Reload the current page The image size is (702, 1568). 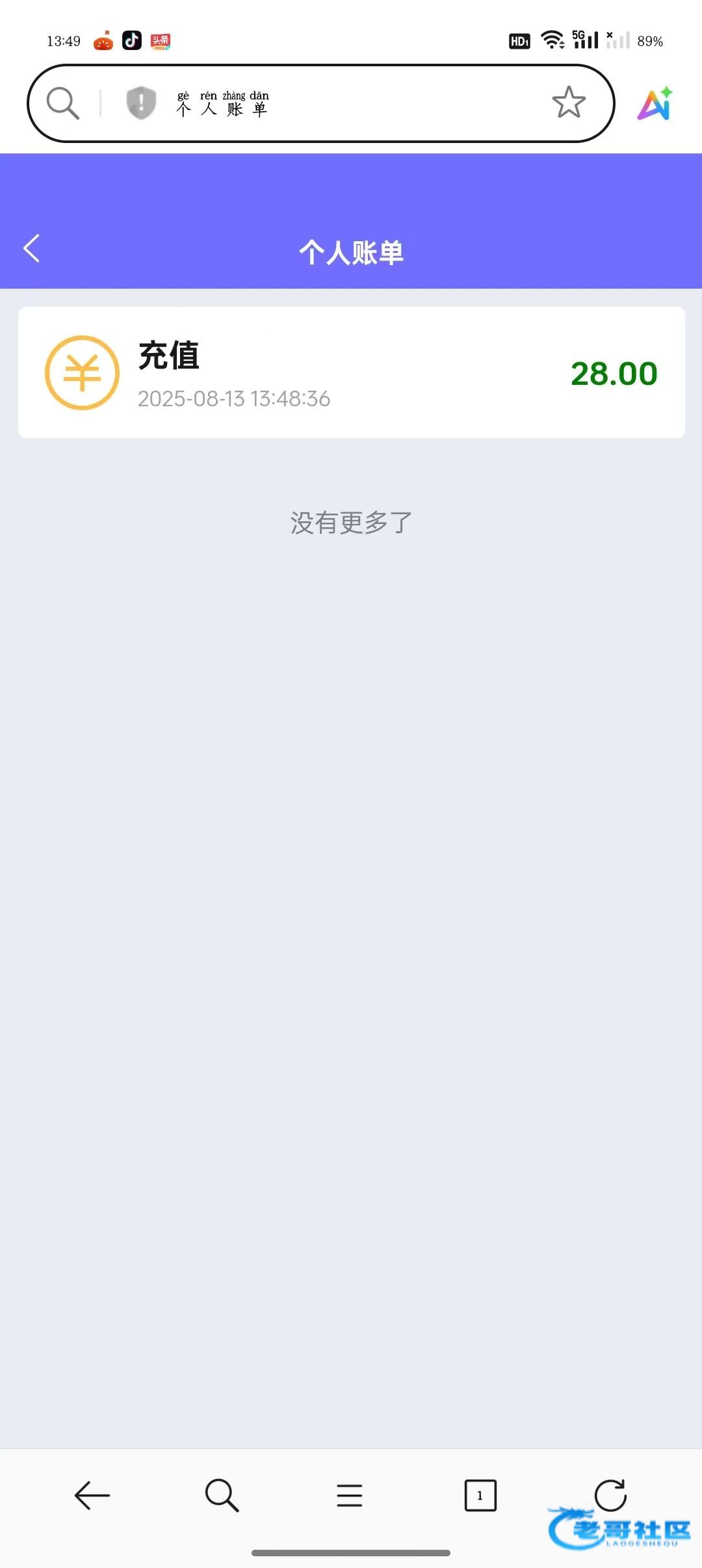click(610, 1495)
